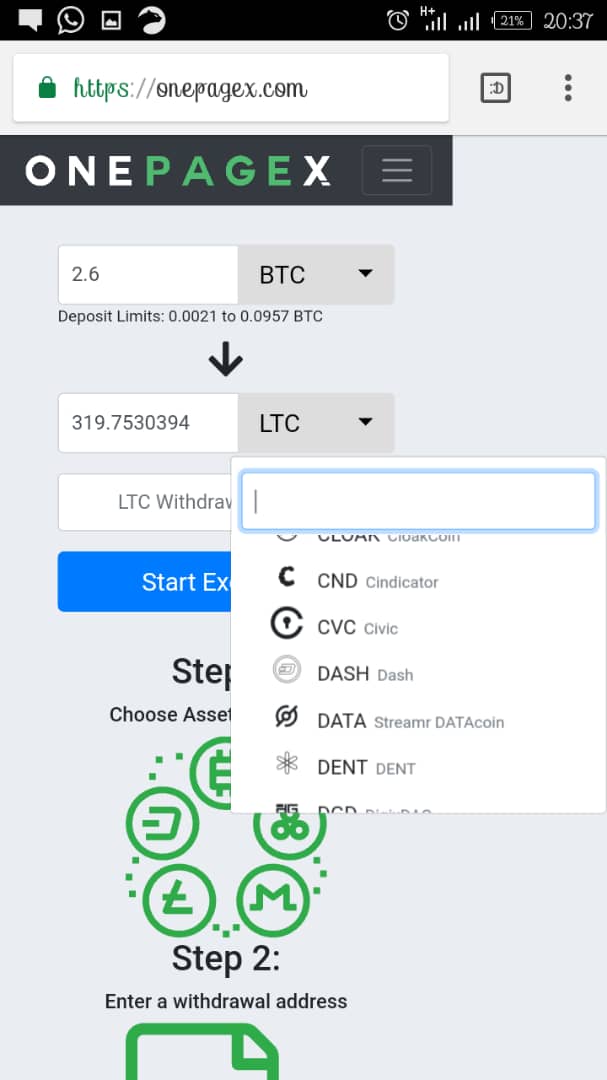Open the browser tab switcher

pyautogui.click(x=495, y=87)
